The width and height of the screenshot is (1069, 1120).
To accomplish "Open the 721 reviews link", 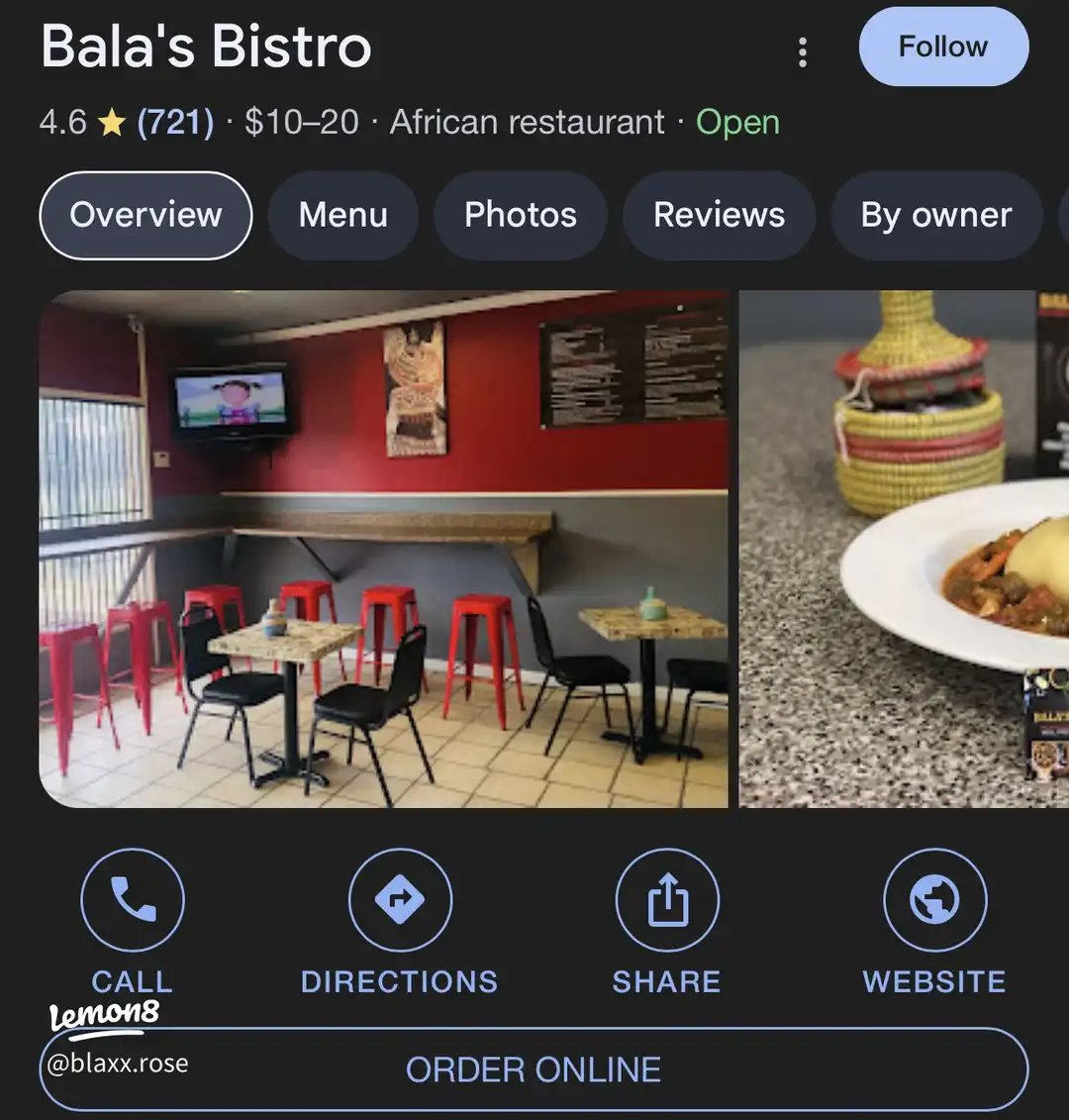I will (x=175, y=122).
